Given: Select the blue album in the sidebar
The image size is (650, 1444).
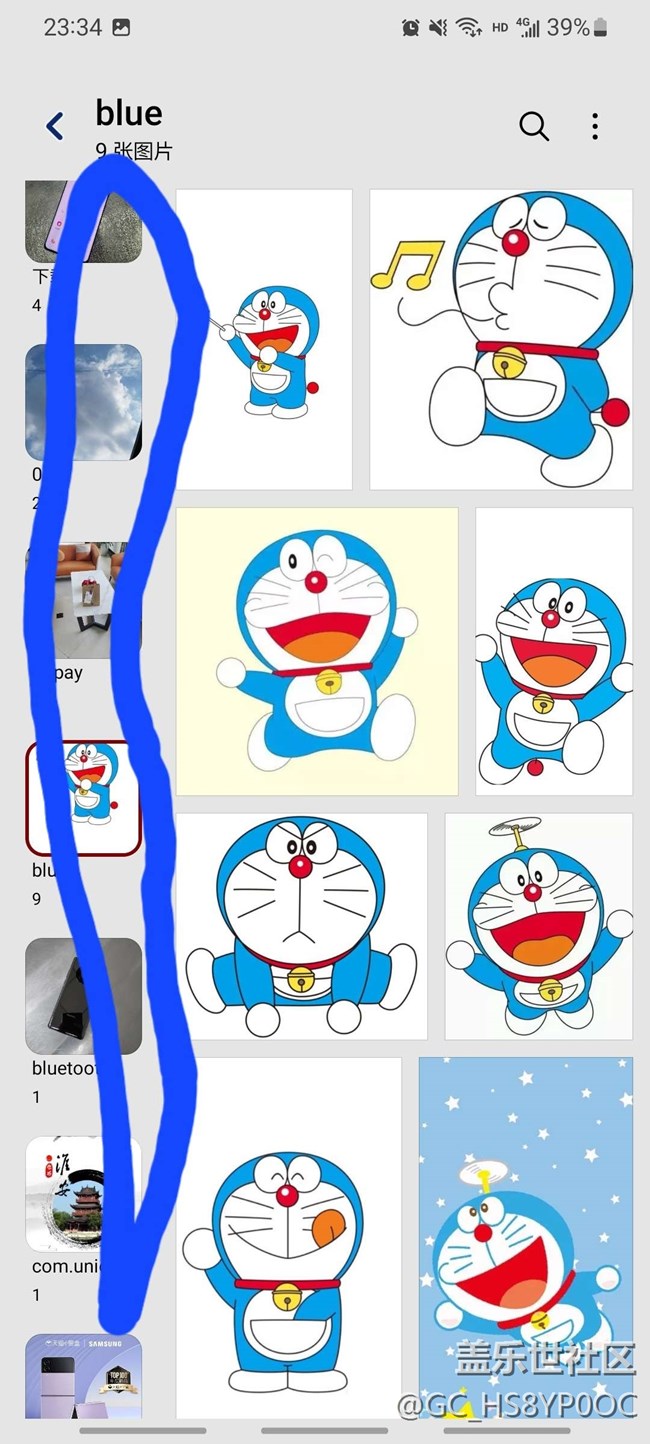Looking at the screenshot, I should click(x=82, y=798).
